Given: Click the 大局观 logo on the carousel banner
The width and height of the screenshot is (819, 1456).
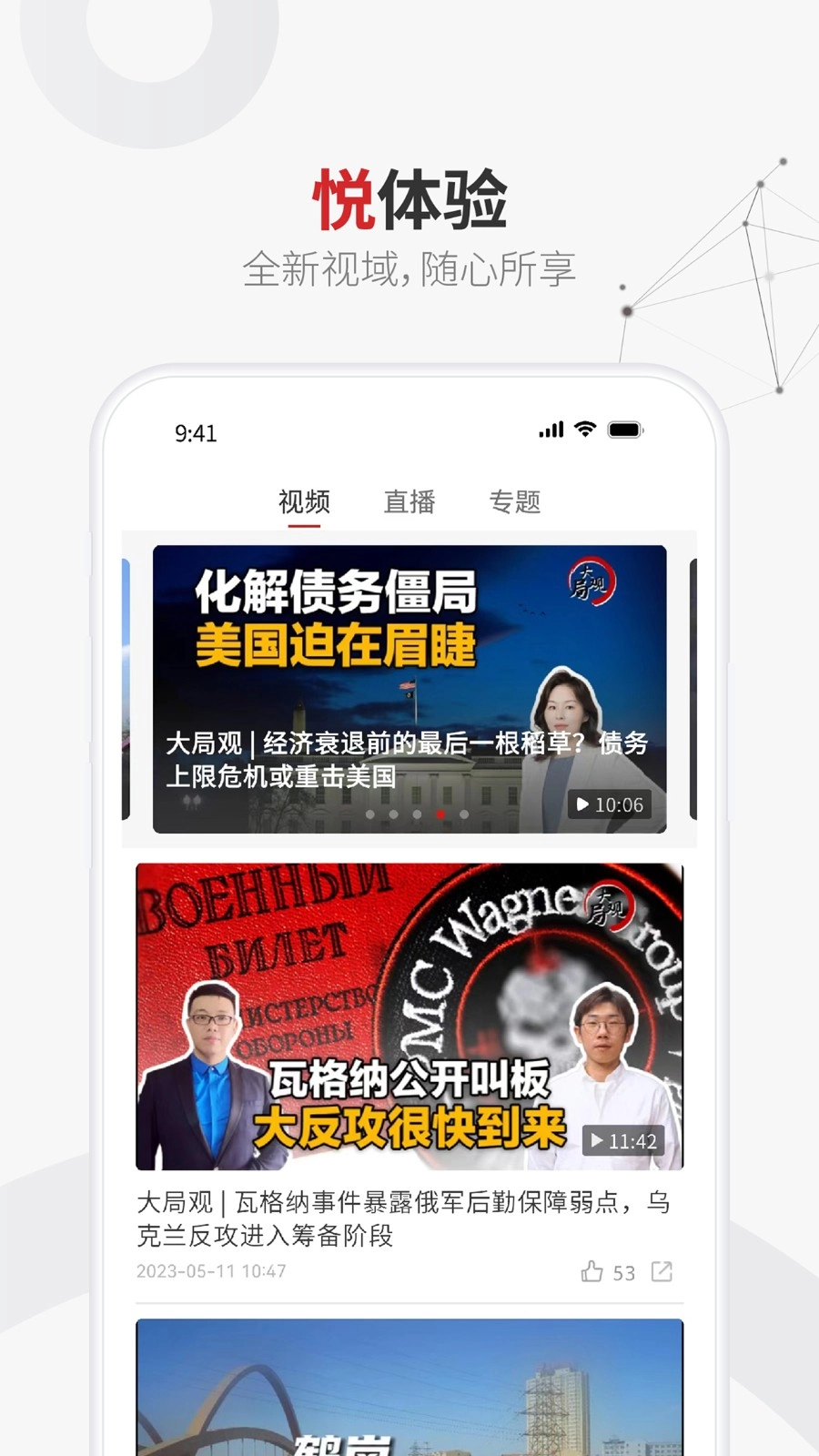Looking at the screenshot, I should (x=591, y=581).
